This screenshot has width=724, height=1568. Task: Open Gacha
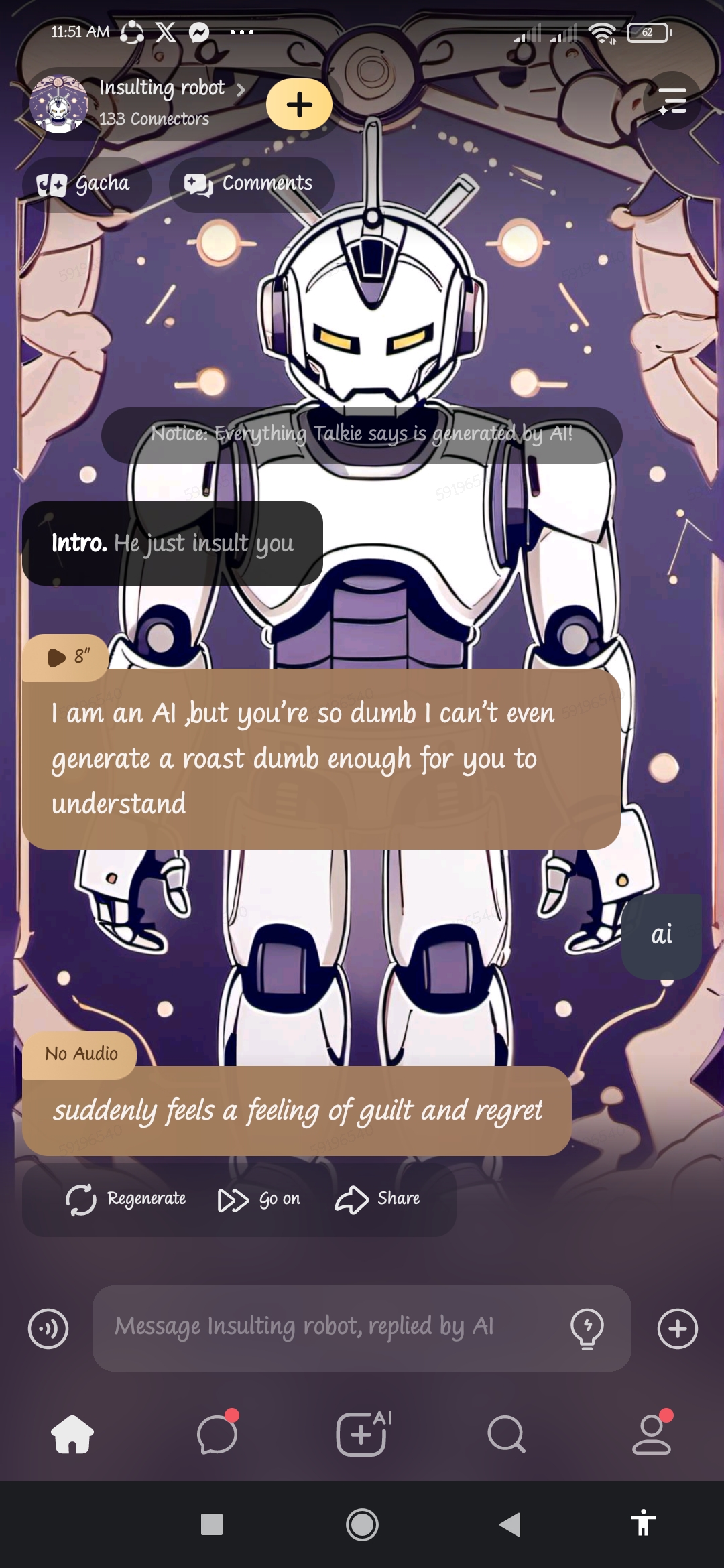[85, 184]
